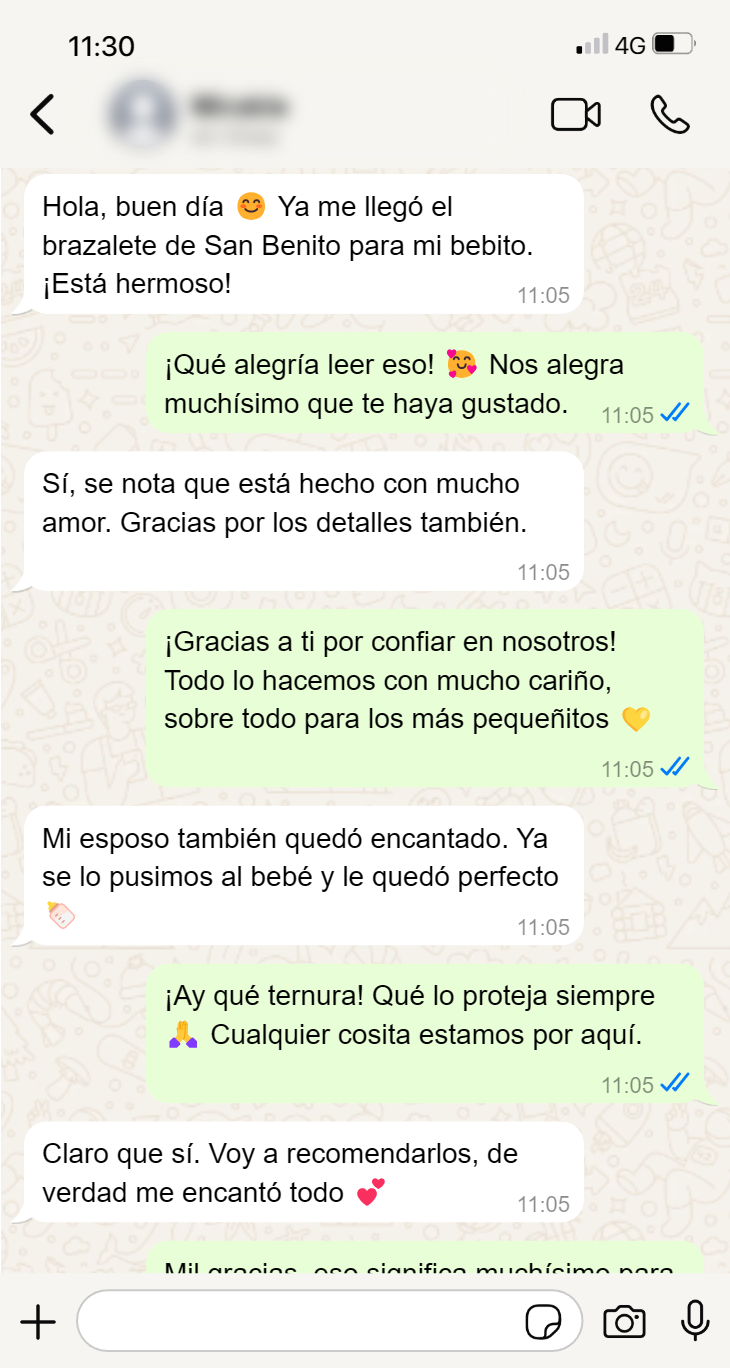730x1368 pixels.
Task: Record a voice message with the microphone
Action: pos(695,1322)
